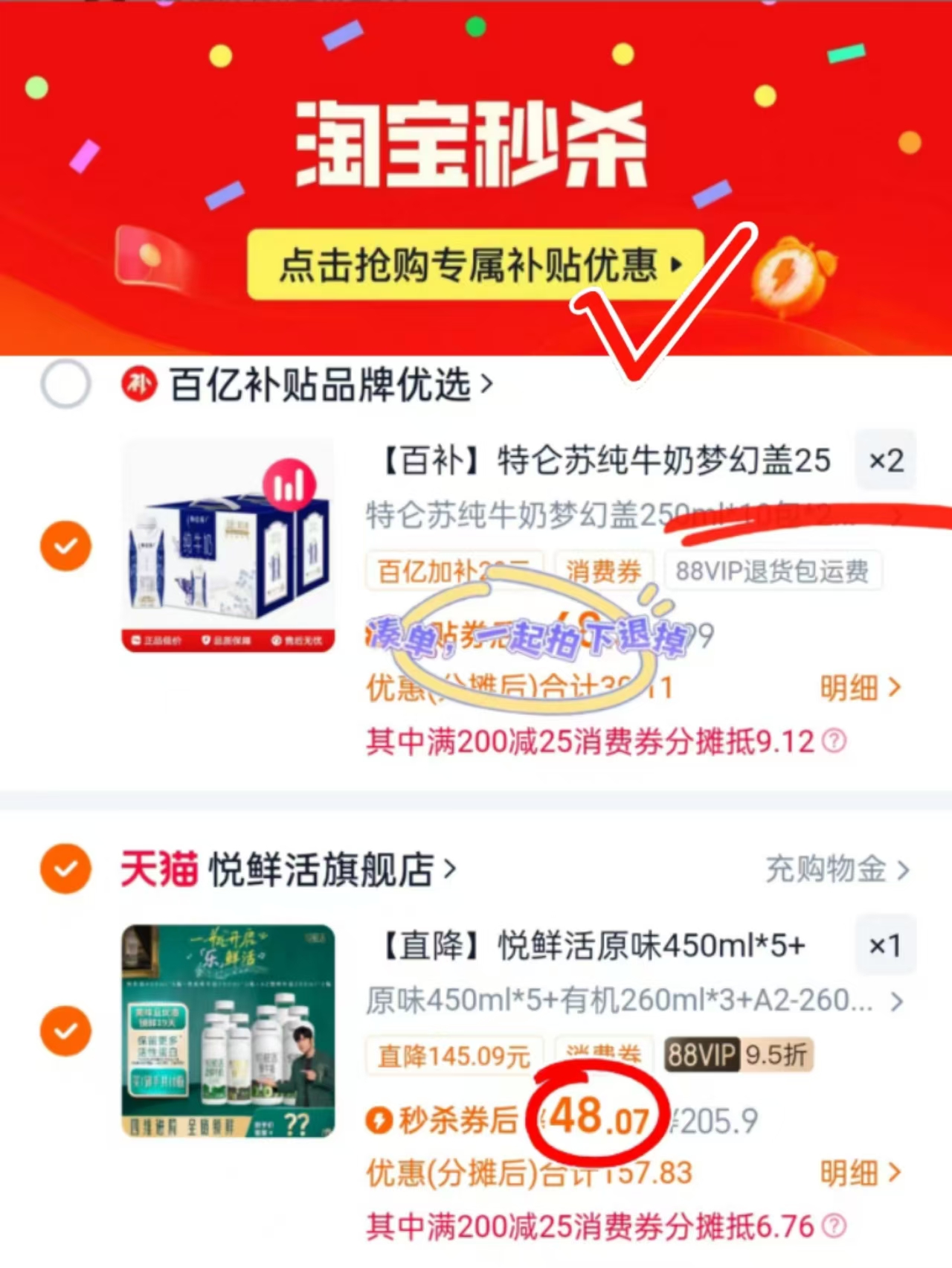Expand 悦鲜活 spec 原味450ml*5 arrow
Viewport: 952px width, 1268px height.
point(896,1002)
